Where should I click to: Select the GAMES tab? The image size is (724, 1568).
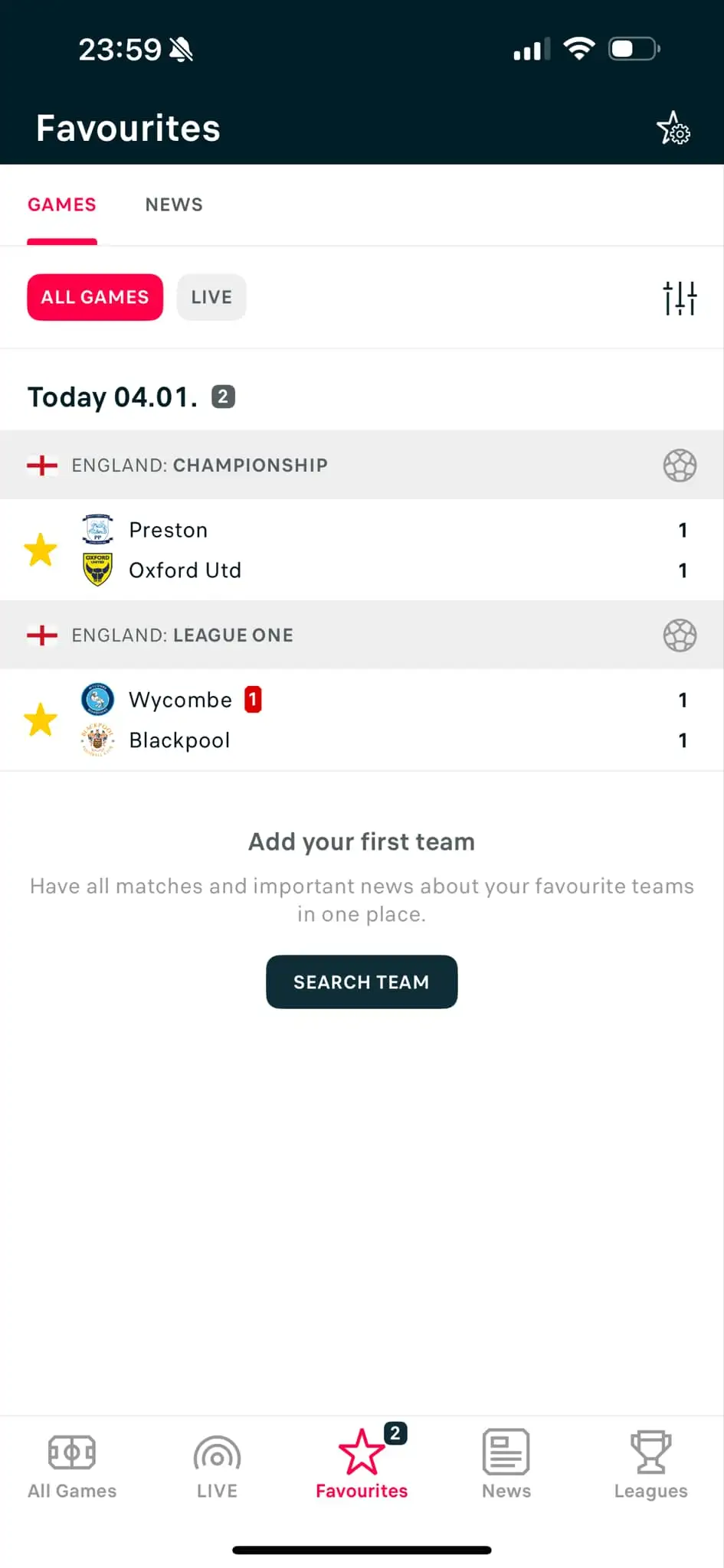pos(62,204)
